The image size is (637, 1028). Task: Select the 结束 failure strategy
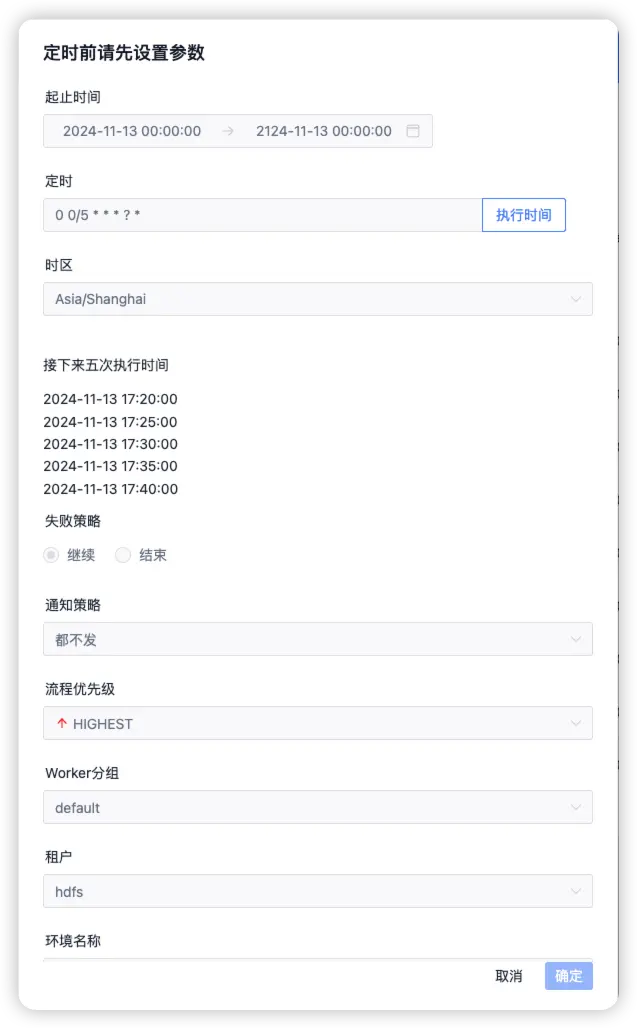click(x=123, y=555)
